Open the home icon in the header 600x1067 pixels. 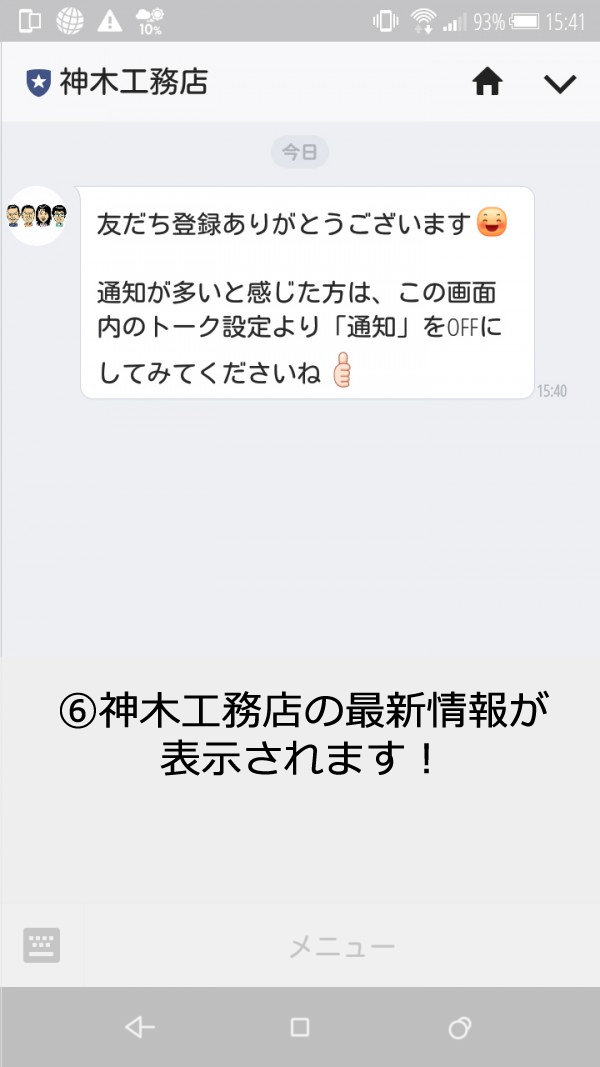pyautogui.click(x=487, y=83)
